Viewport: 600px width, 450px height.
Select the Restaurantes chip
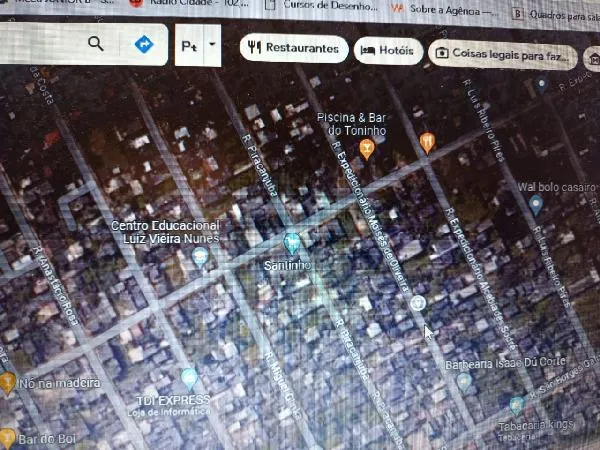(295, 48)
